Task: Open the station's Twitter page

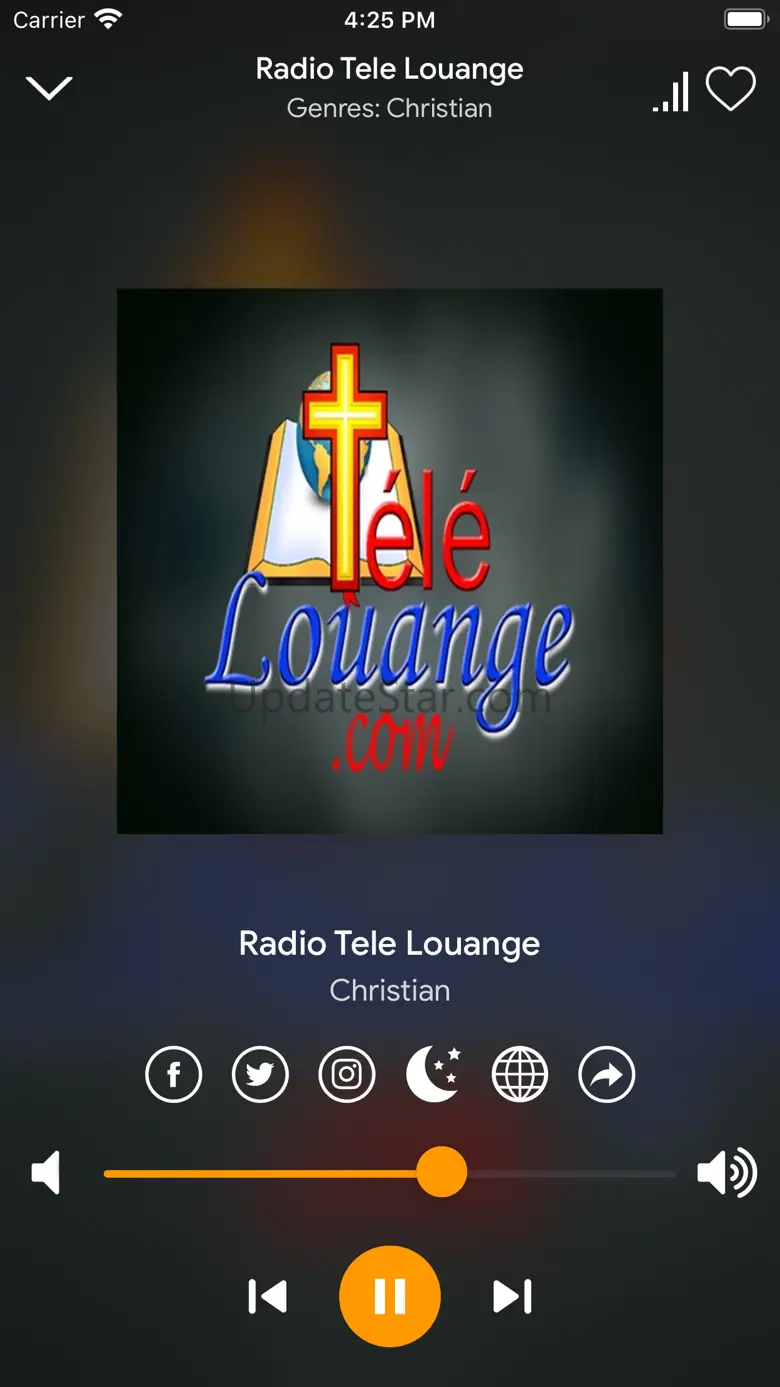Action: 260,1075
